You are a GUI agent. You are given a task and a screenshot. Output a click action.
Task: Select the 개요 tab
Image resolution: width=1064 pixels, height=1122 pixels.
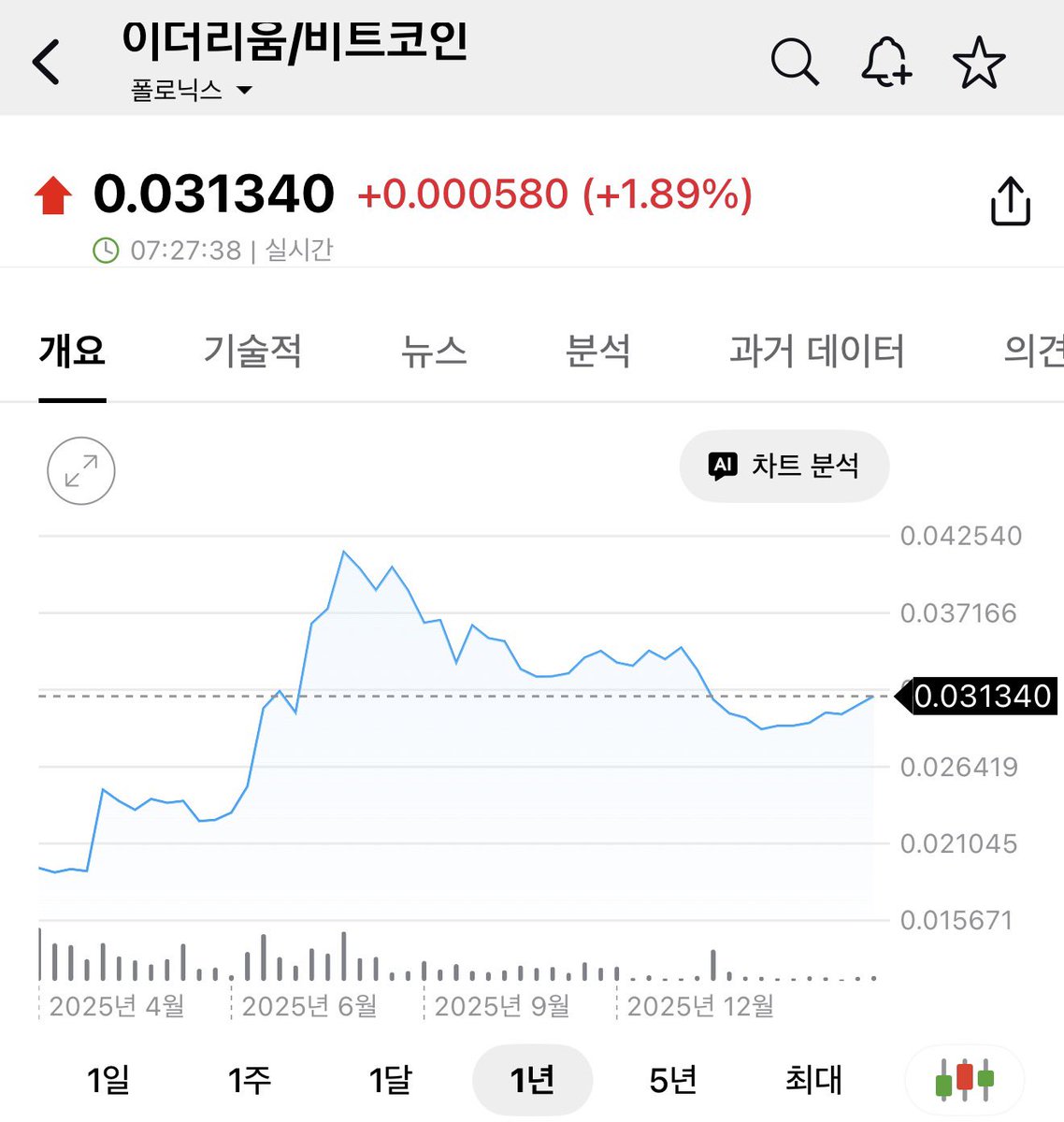[72, 352]
